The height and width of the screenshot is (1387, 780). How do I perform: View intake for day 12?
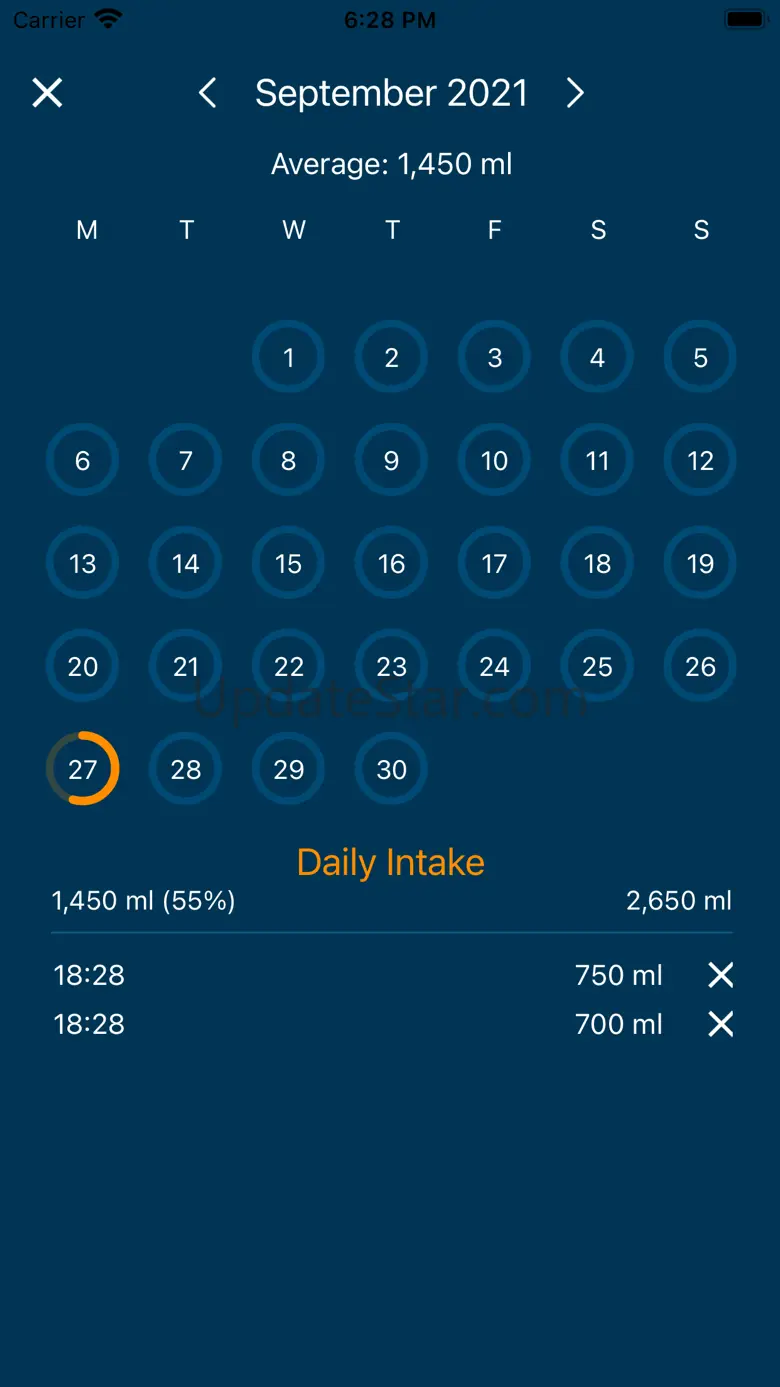pos(700,460)
